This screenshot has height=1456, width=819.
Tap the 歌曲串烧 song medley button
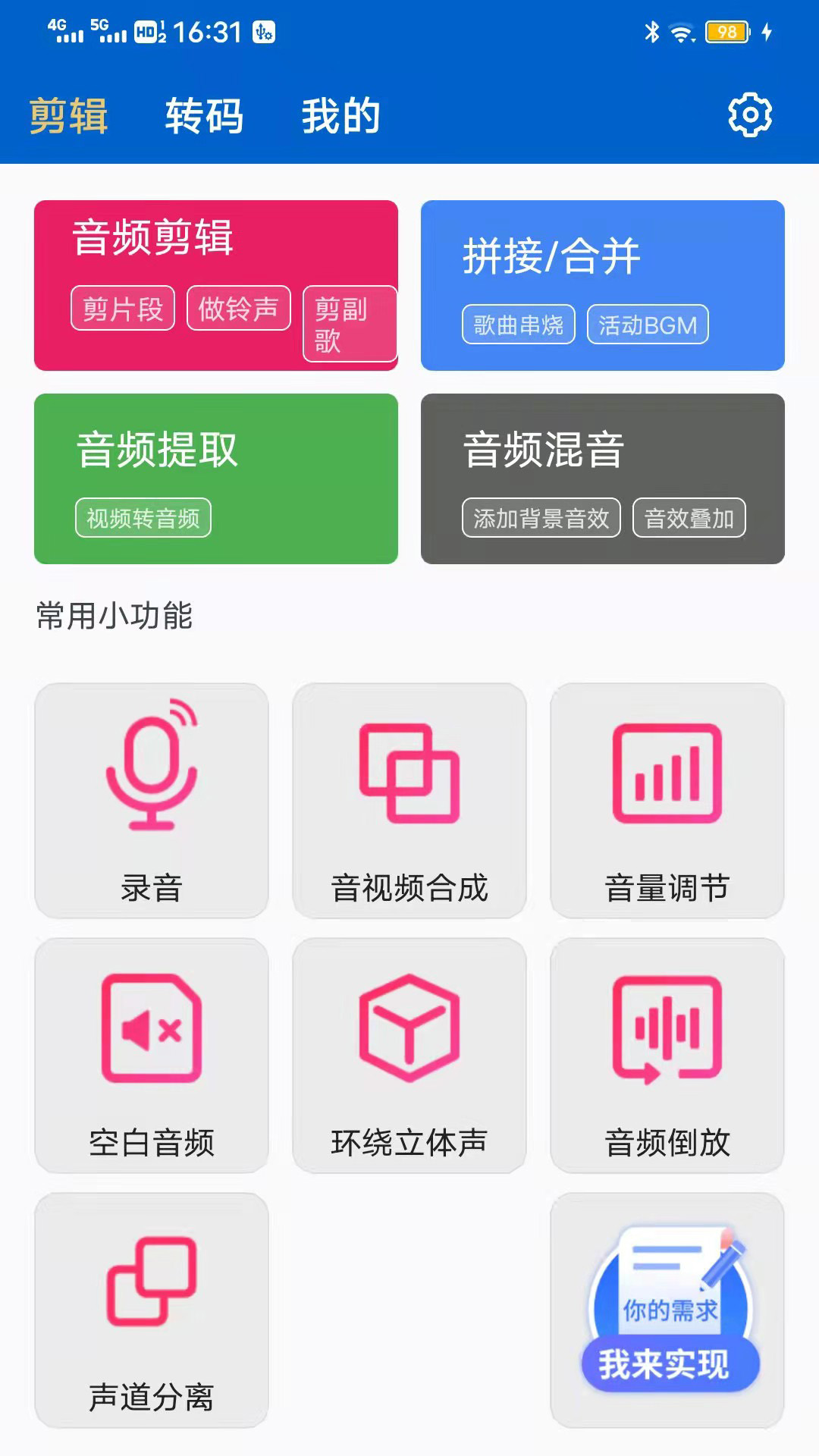[x=519, y=325]
